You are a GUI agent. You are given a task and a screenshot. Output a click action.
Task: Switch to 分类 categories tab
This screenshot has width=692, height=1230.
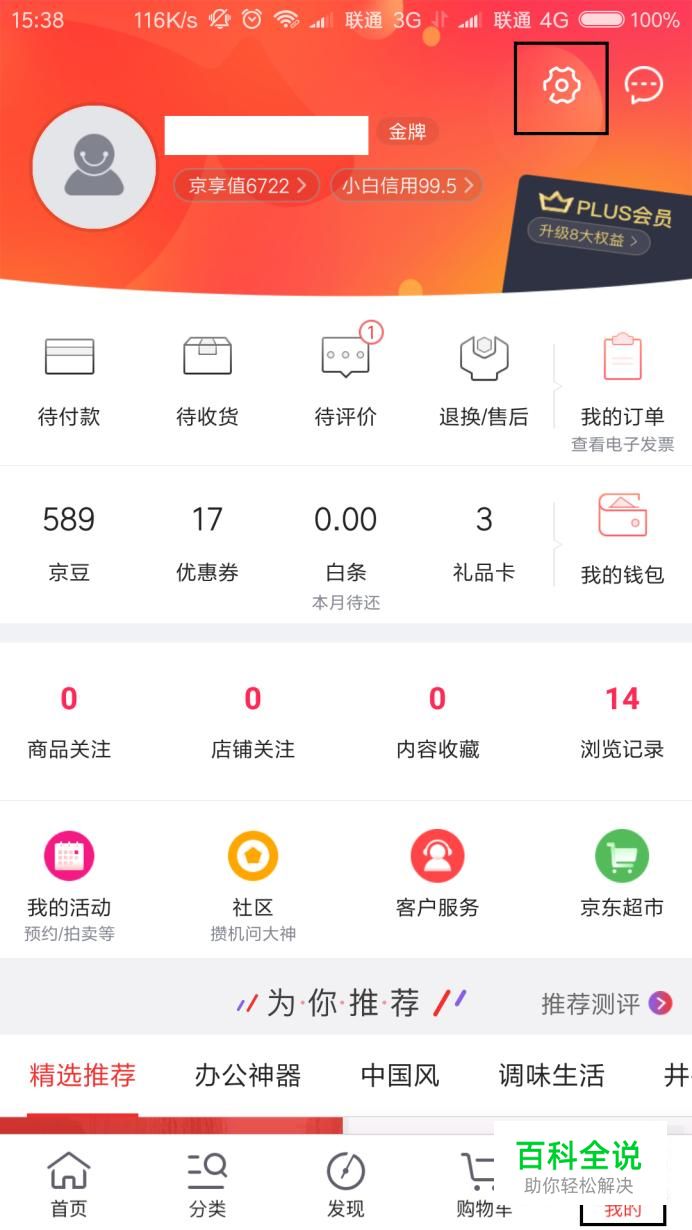pos(207,1184)
